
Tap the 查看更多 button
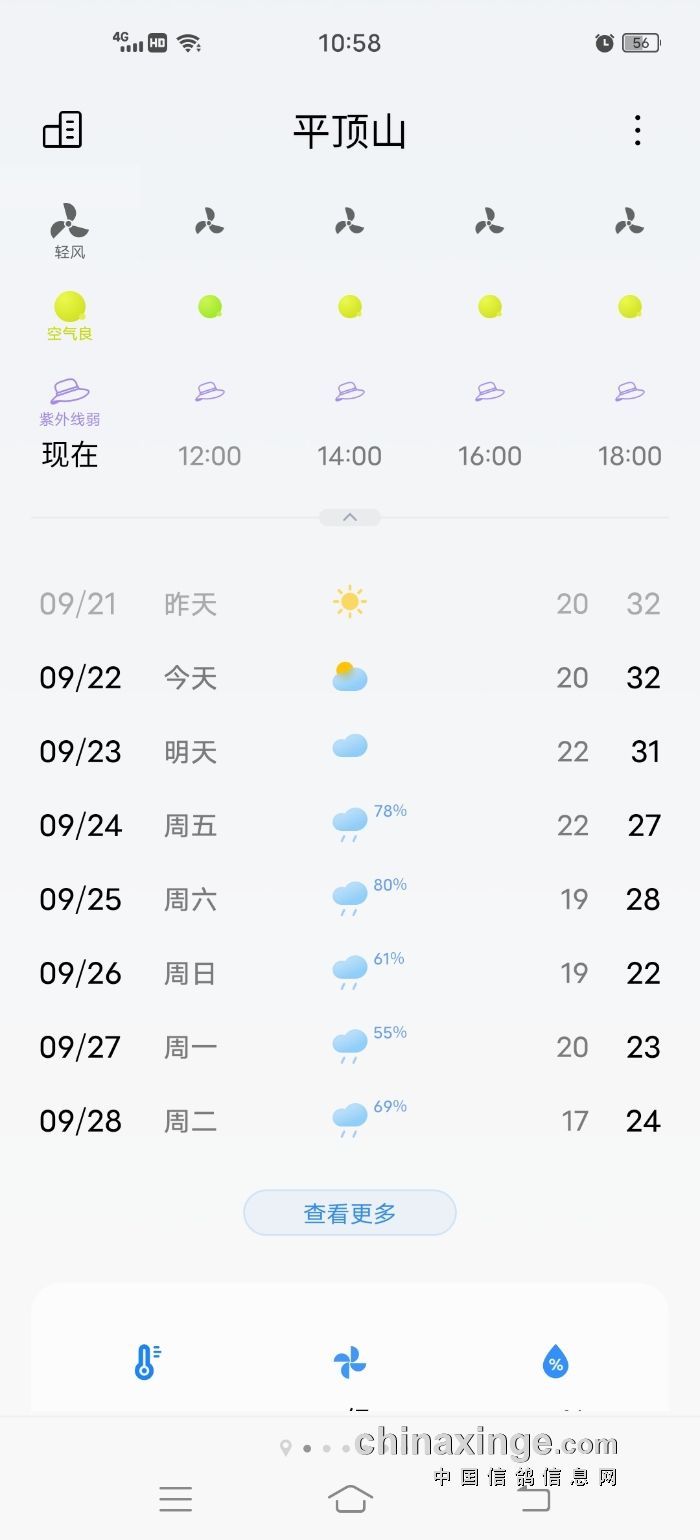350,1213
